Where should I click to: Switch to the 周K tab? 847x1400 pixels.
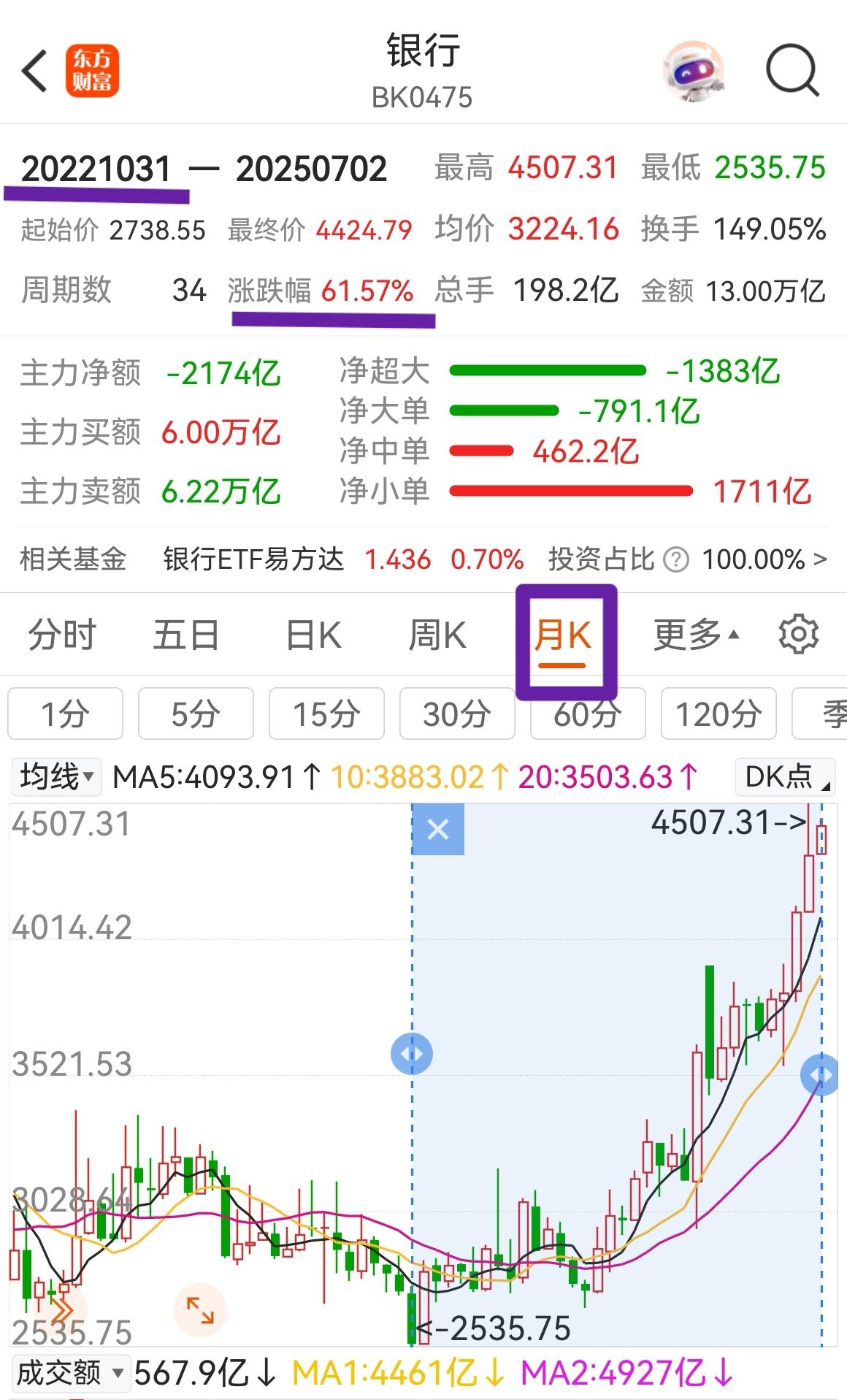click(439, 634)
